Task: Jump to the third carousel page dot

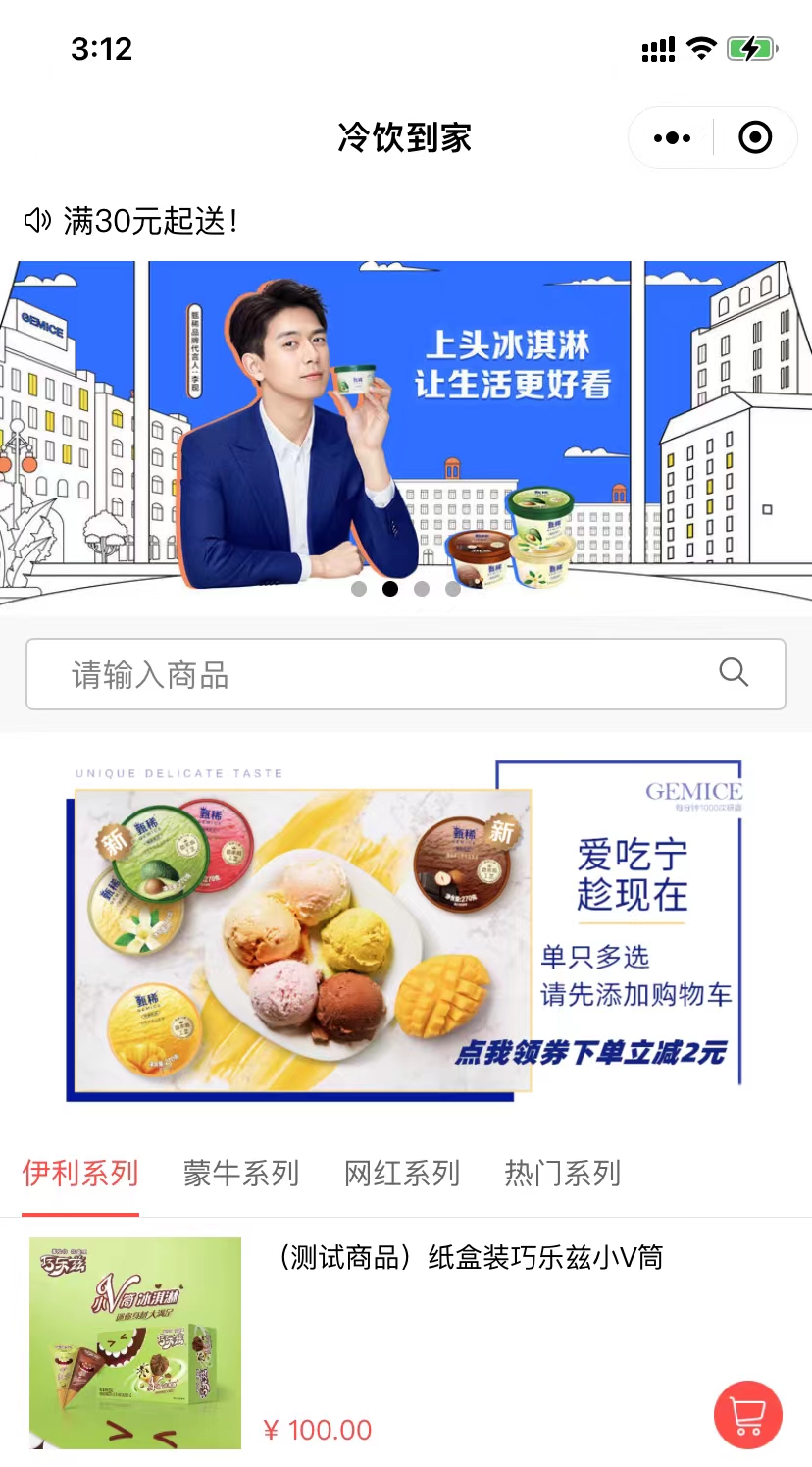Action: 422,589
